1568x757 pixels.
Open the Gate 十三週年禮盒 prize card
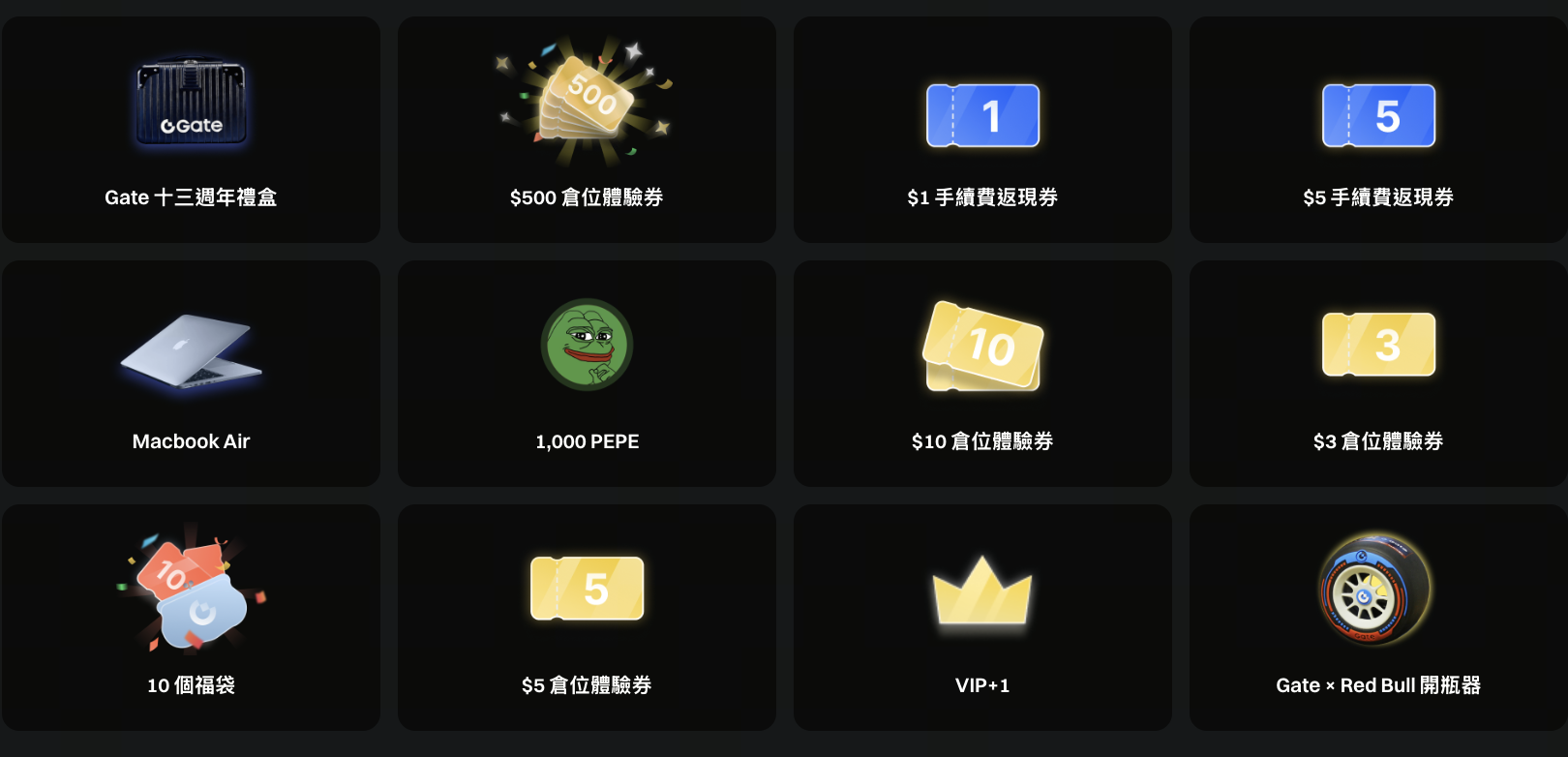[191, 130]
